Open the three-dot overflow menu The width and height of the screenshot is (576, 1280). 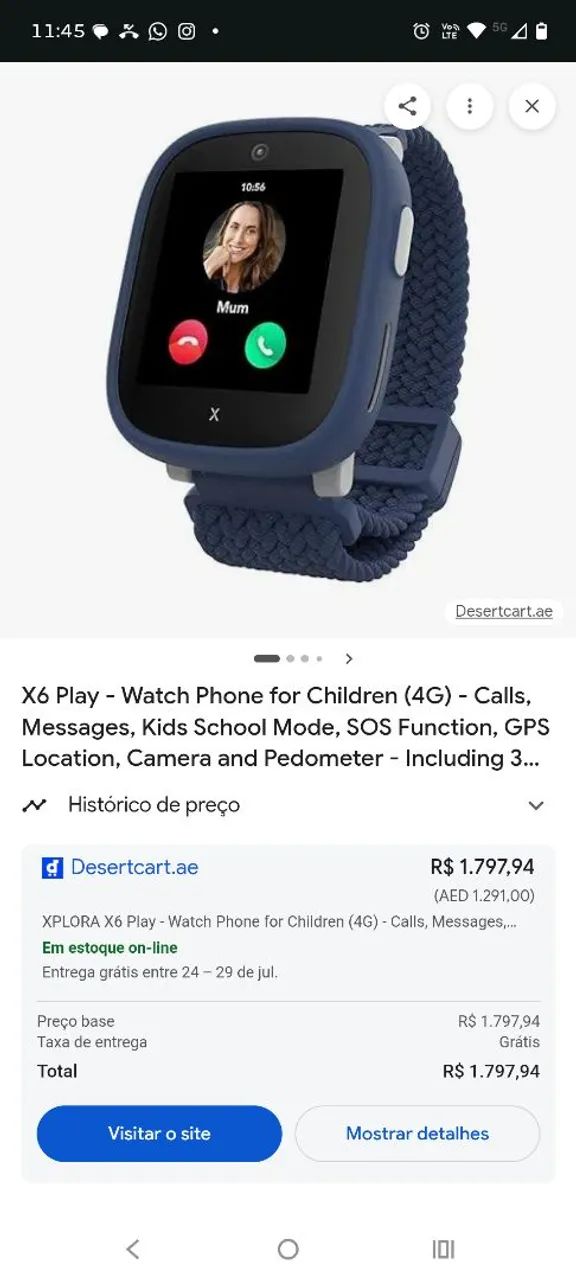(x=470, y=106)
